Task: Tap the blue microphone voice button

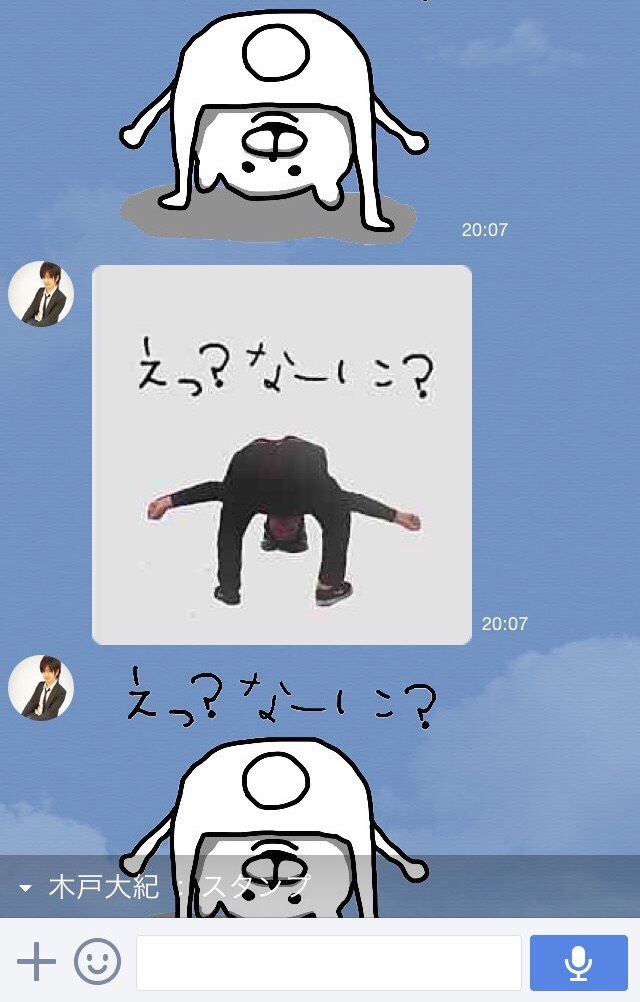Action: [x=578, y=962]
